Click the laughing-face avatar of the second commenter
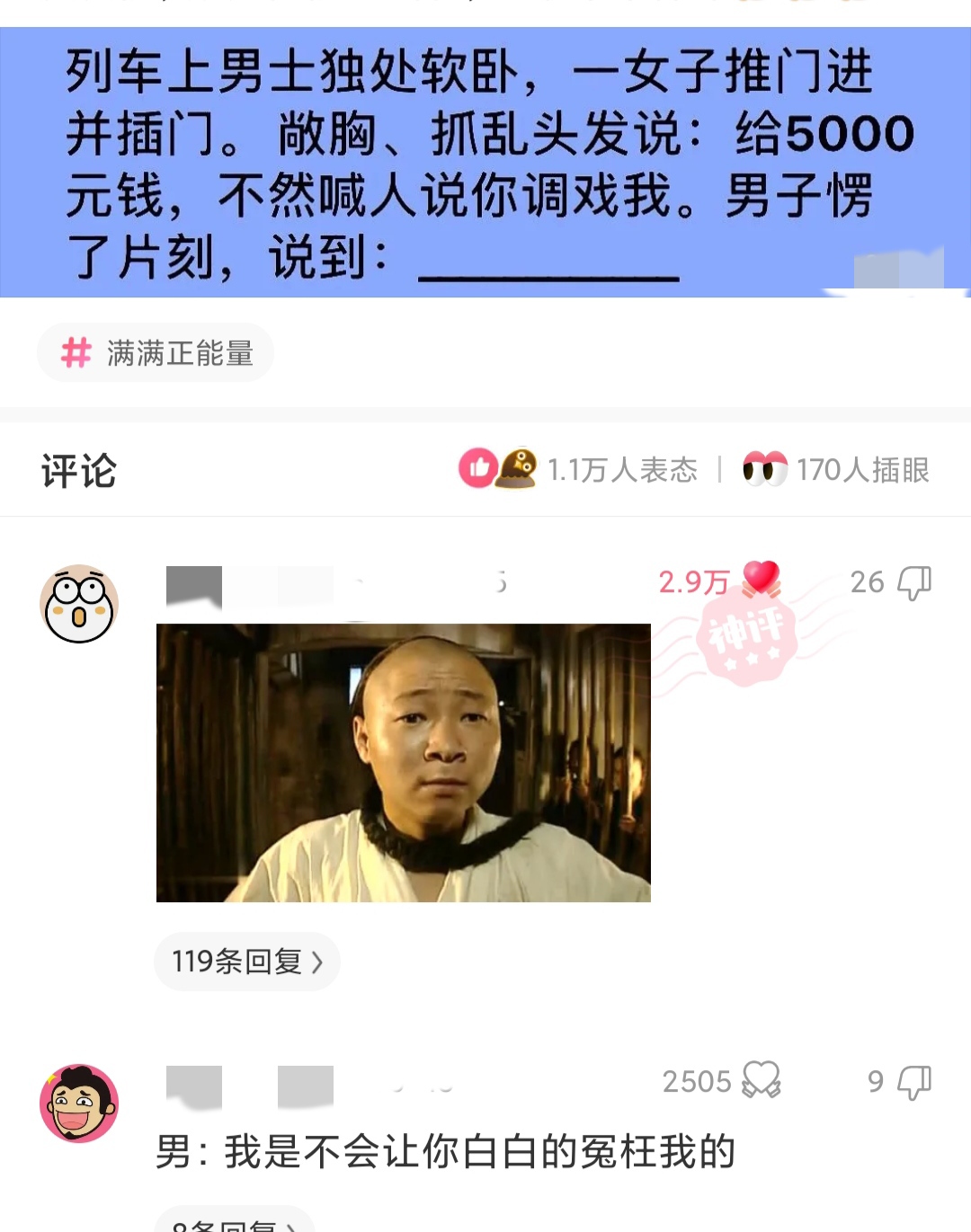Viewport: 971px width, 1232px height. pos(80,1103)
